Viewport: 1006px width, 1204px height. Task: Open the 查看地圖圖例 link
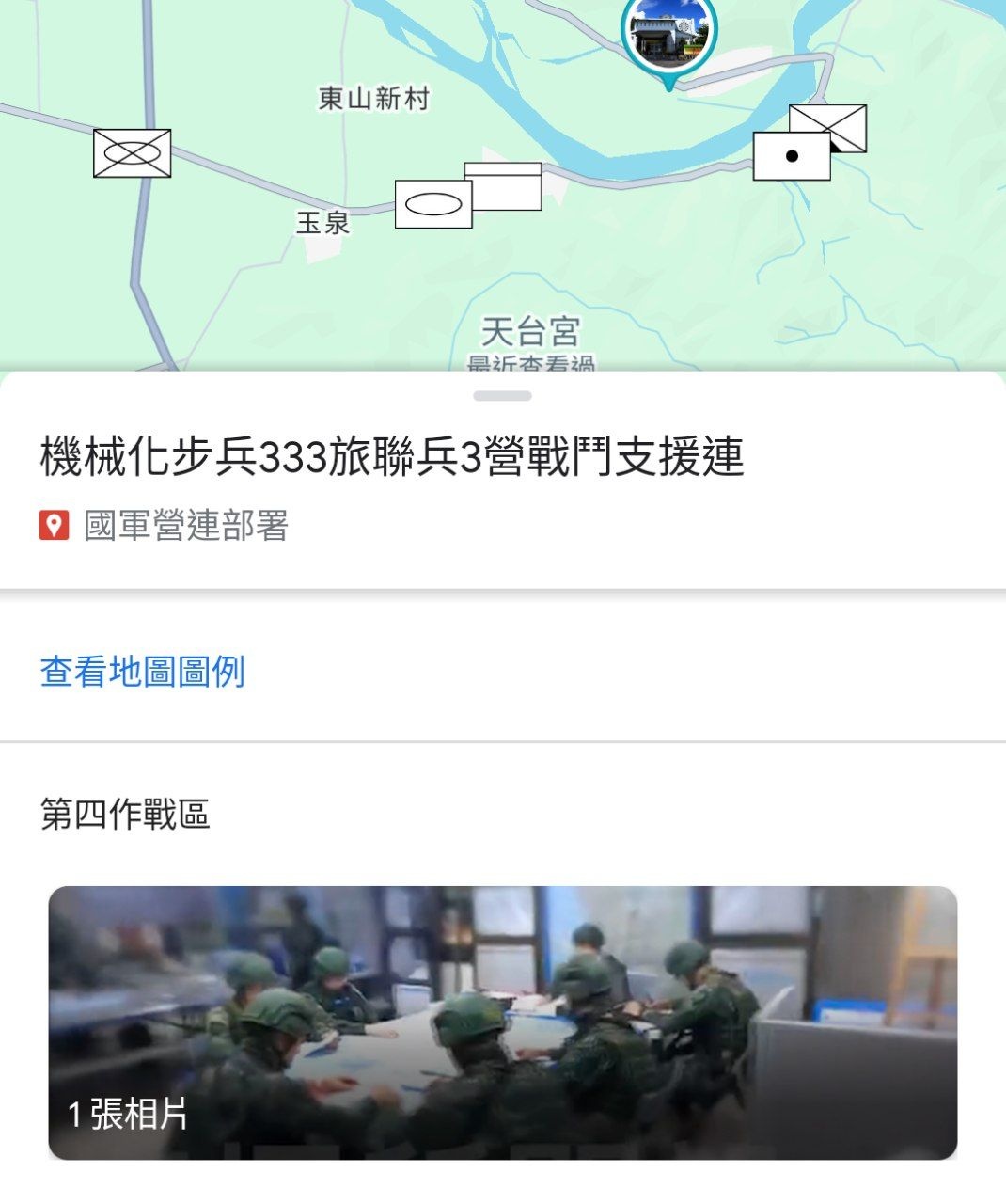click(x=143, y=672)
